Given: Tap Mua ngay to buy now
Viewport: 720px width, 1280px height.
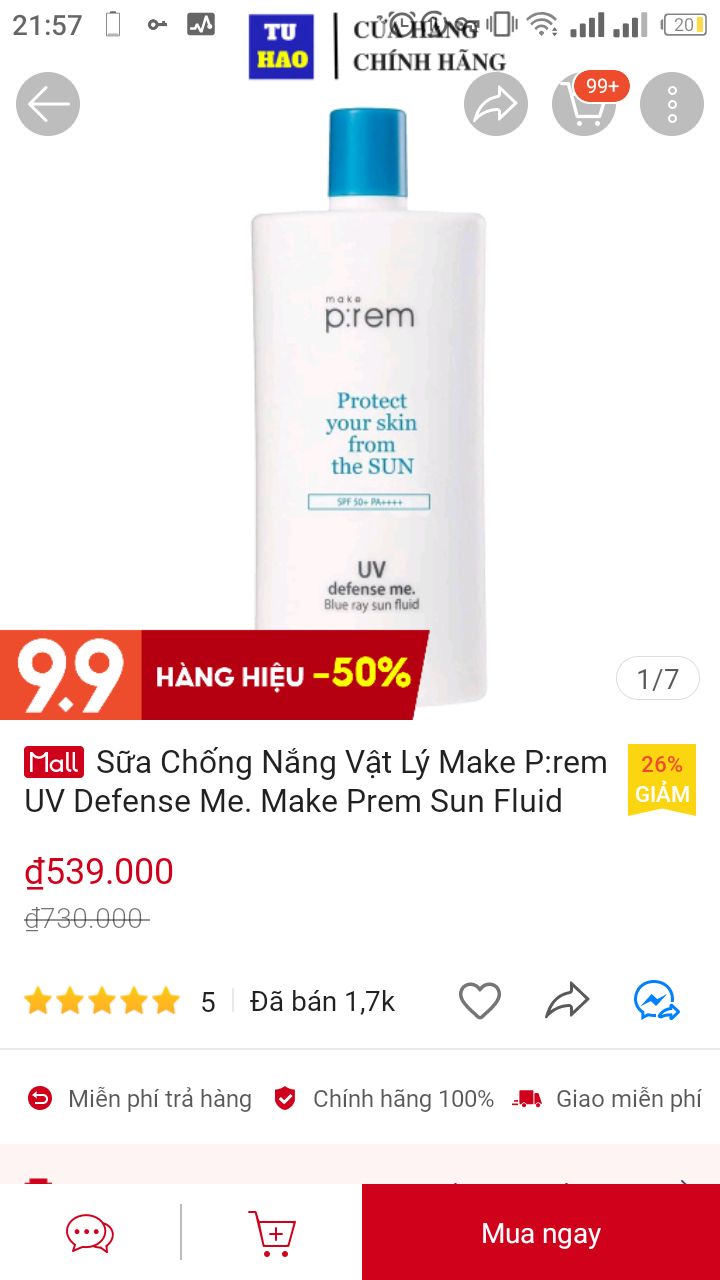Looking at the screenshot, I should [541, 1232].
